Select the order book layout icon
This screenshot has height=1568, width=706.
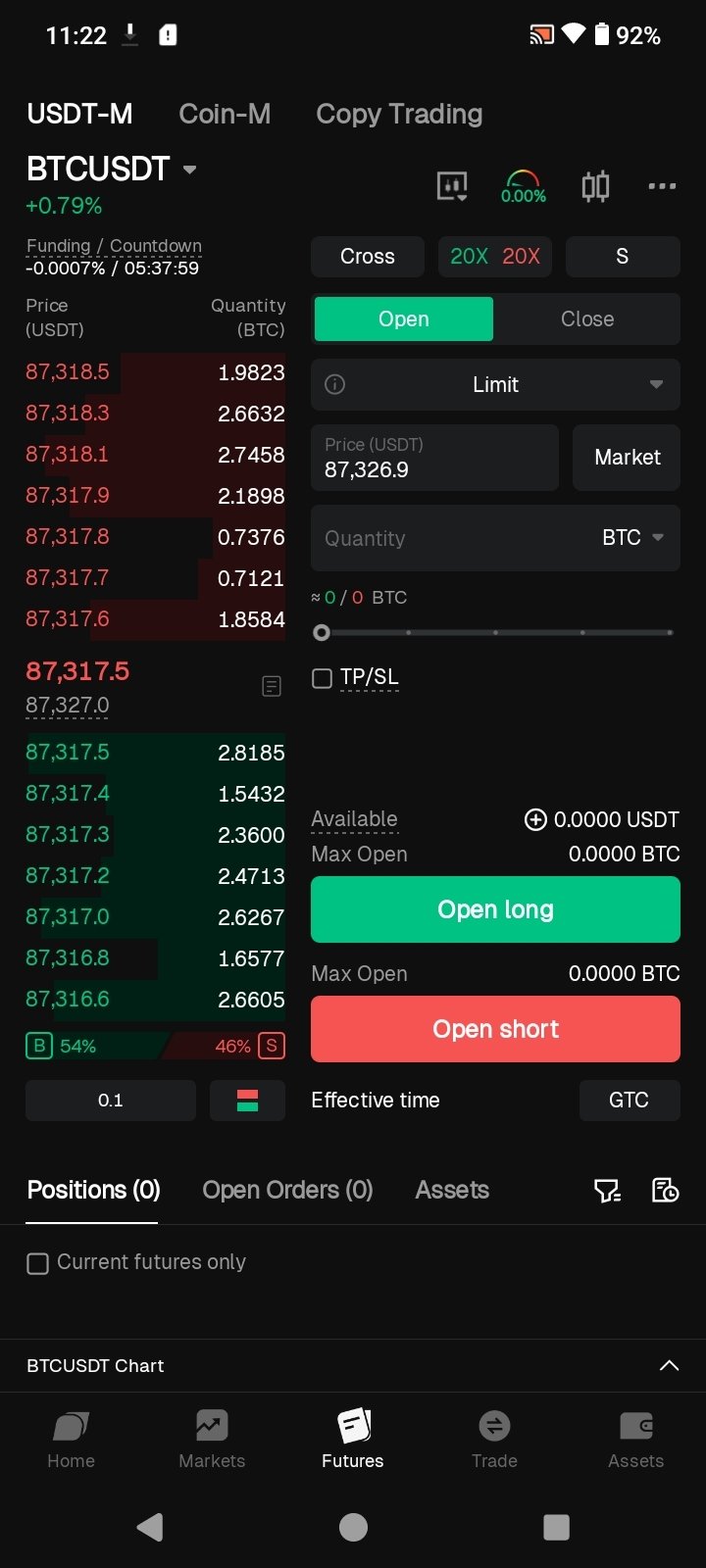[x=247, y=1100]
